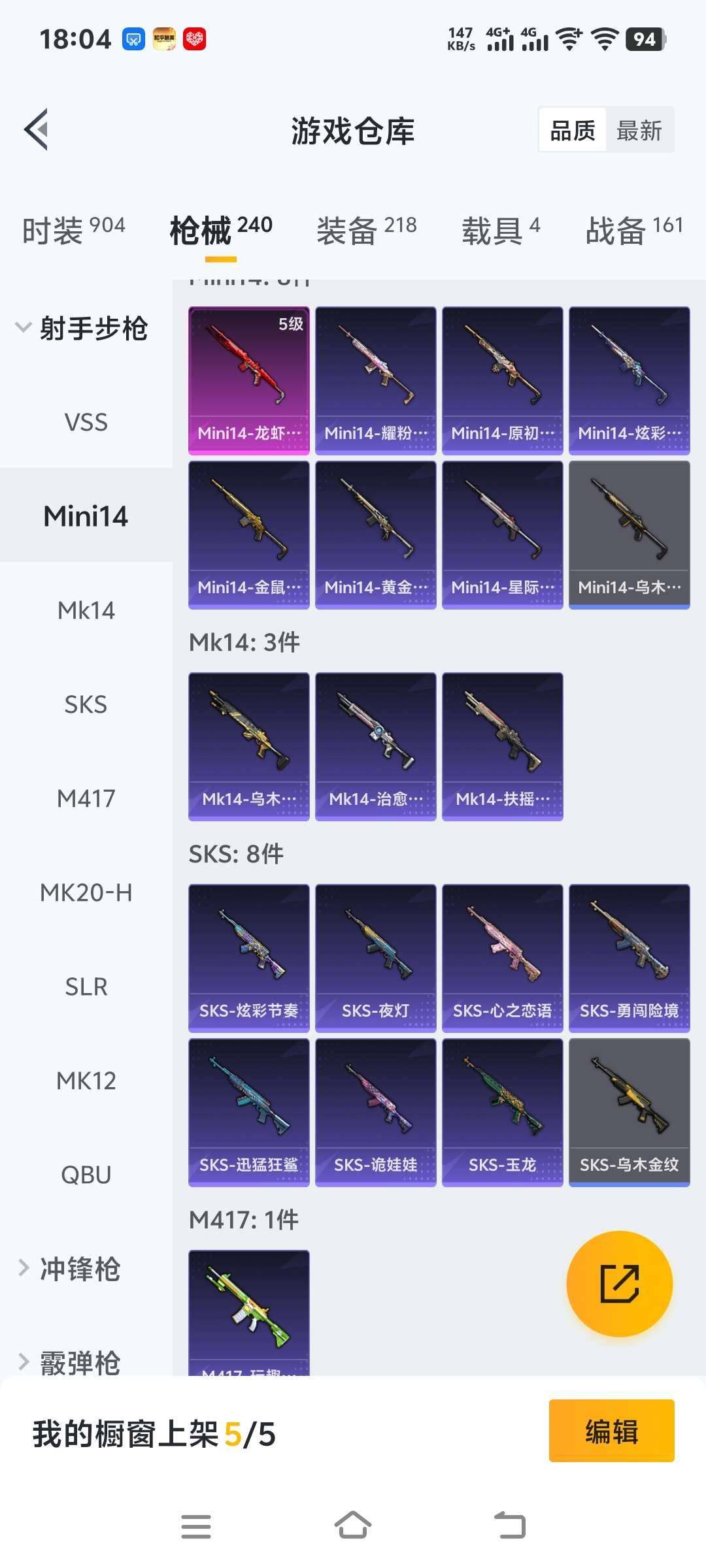Image resolution: width=706 pixels, height=1568 pixels.
Task: Open the 战备 tab
Action: [x=633, y=230]
